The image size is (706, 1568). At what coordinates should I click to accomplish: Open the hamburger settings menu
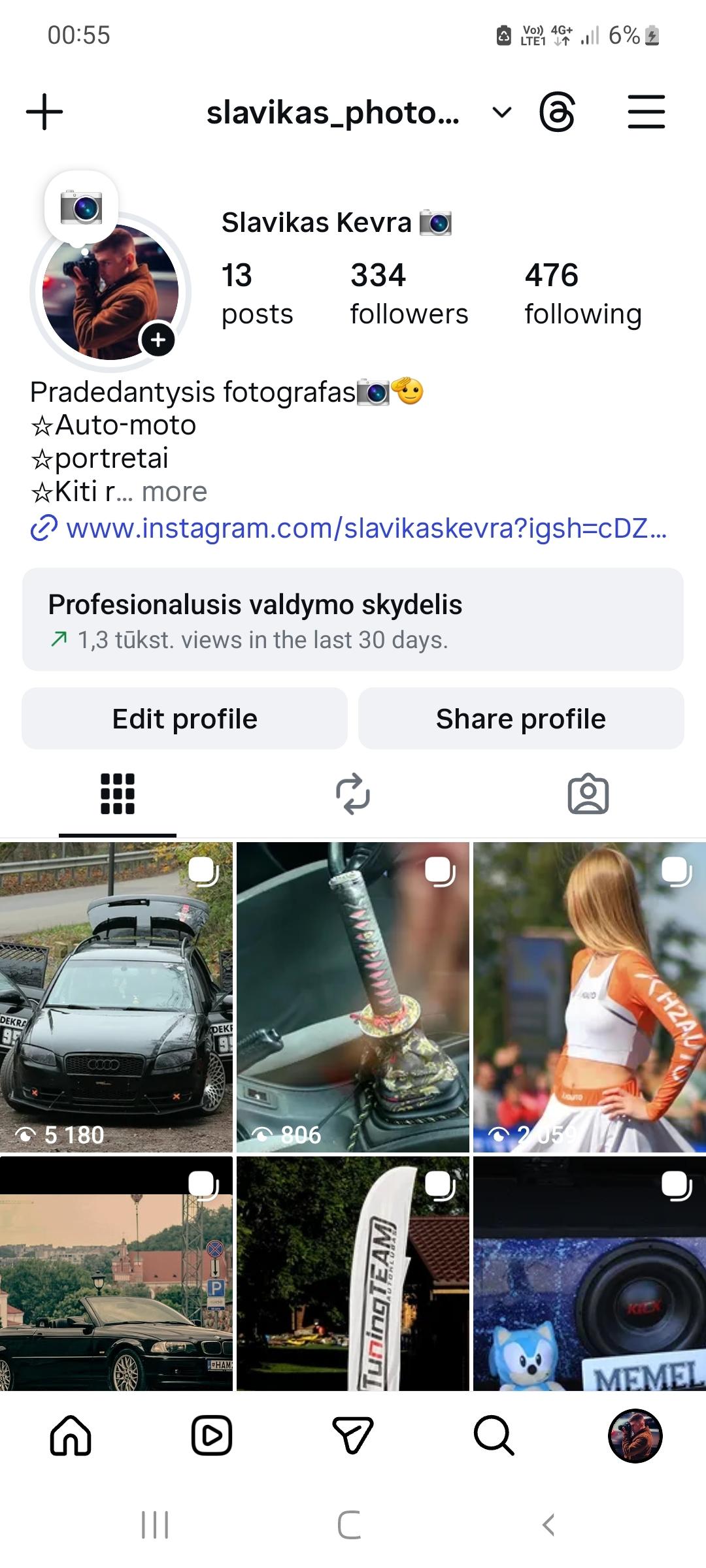646,112
